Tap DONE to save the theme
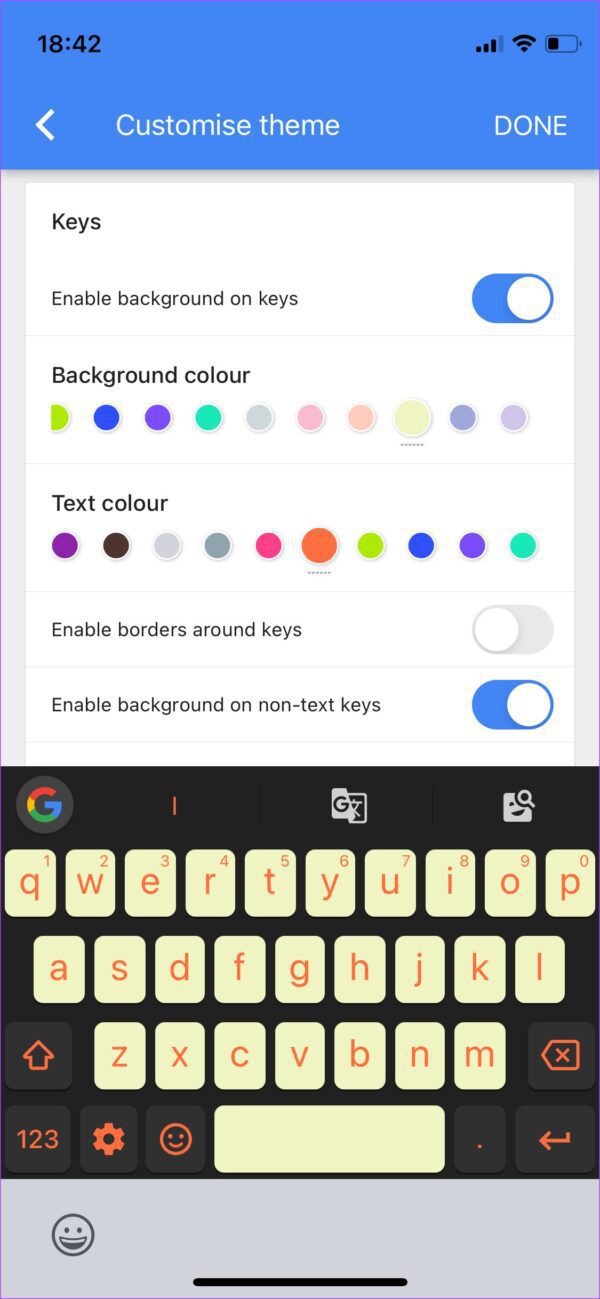This screenshot has width=600, height=1299. (530, 125)
